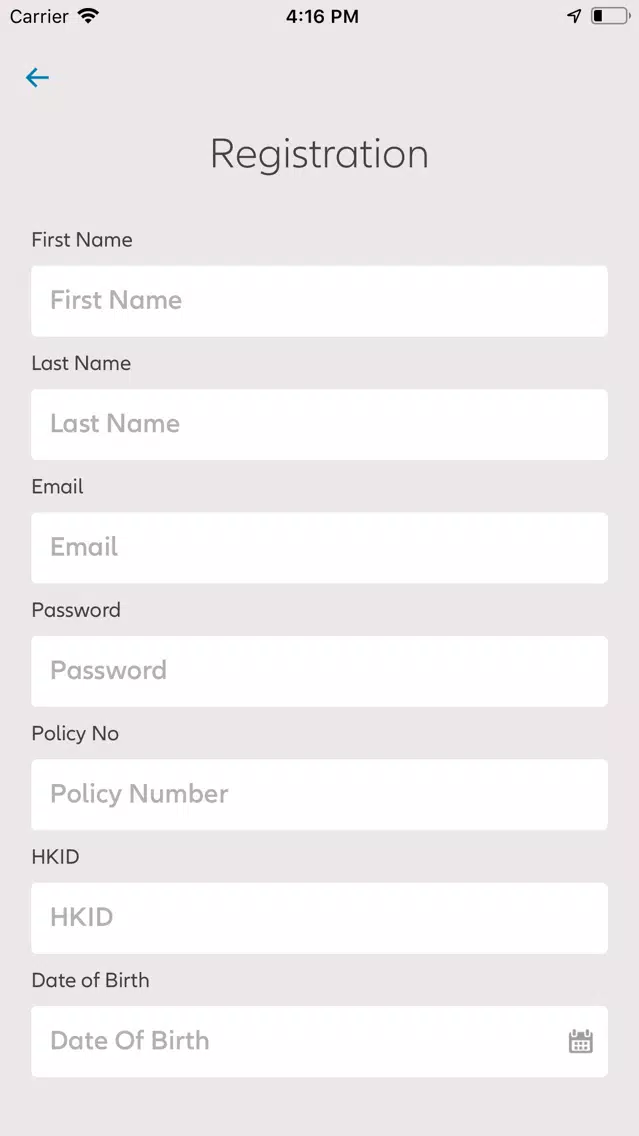Go back using the blue arrow

point(37,78)
